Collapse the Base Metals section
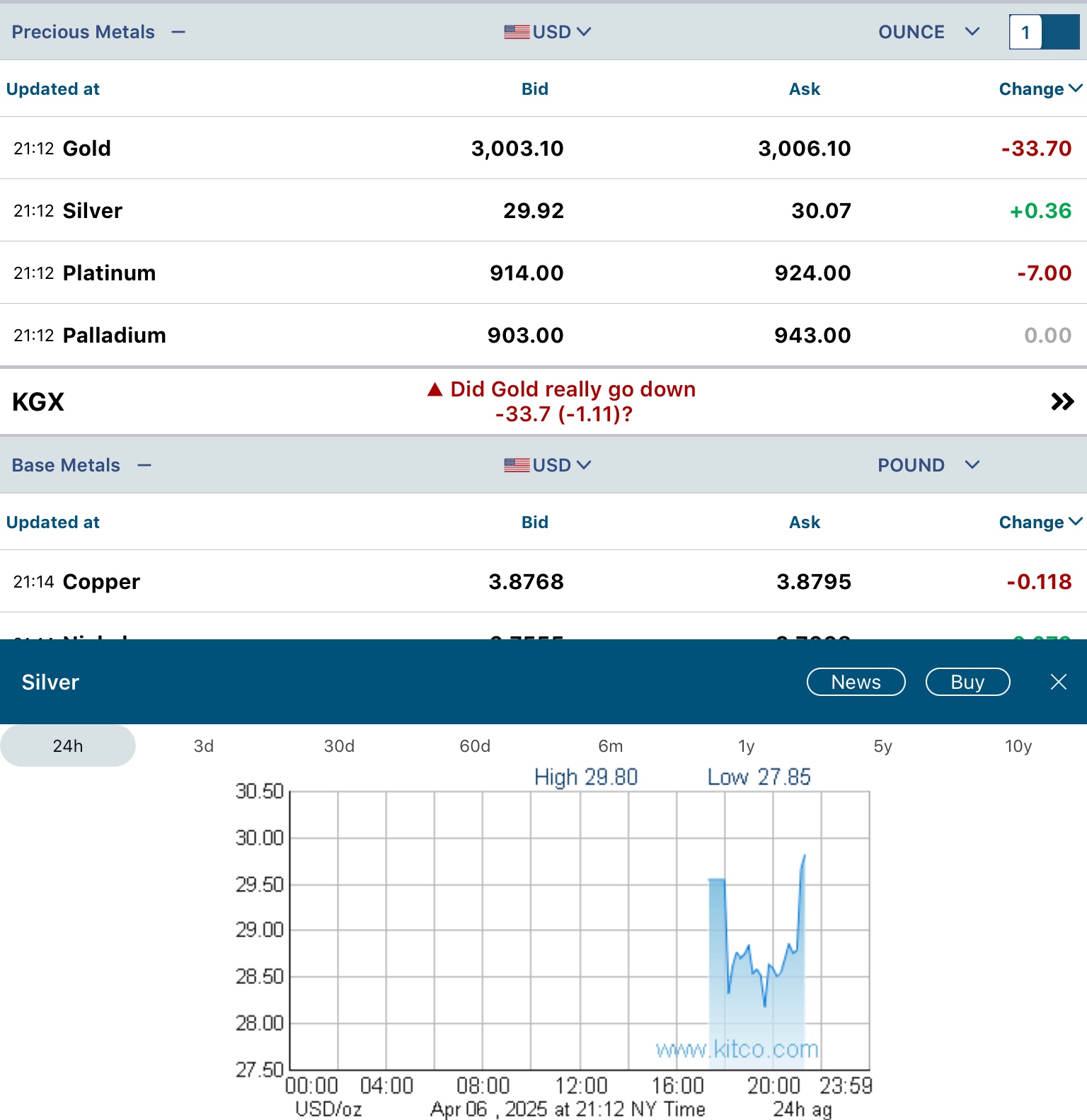The image size is (1087, 1120). 144,465
